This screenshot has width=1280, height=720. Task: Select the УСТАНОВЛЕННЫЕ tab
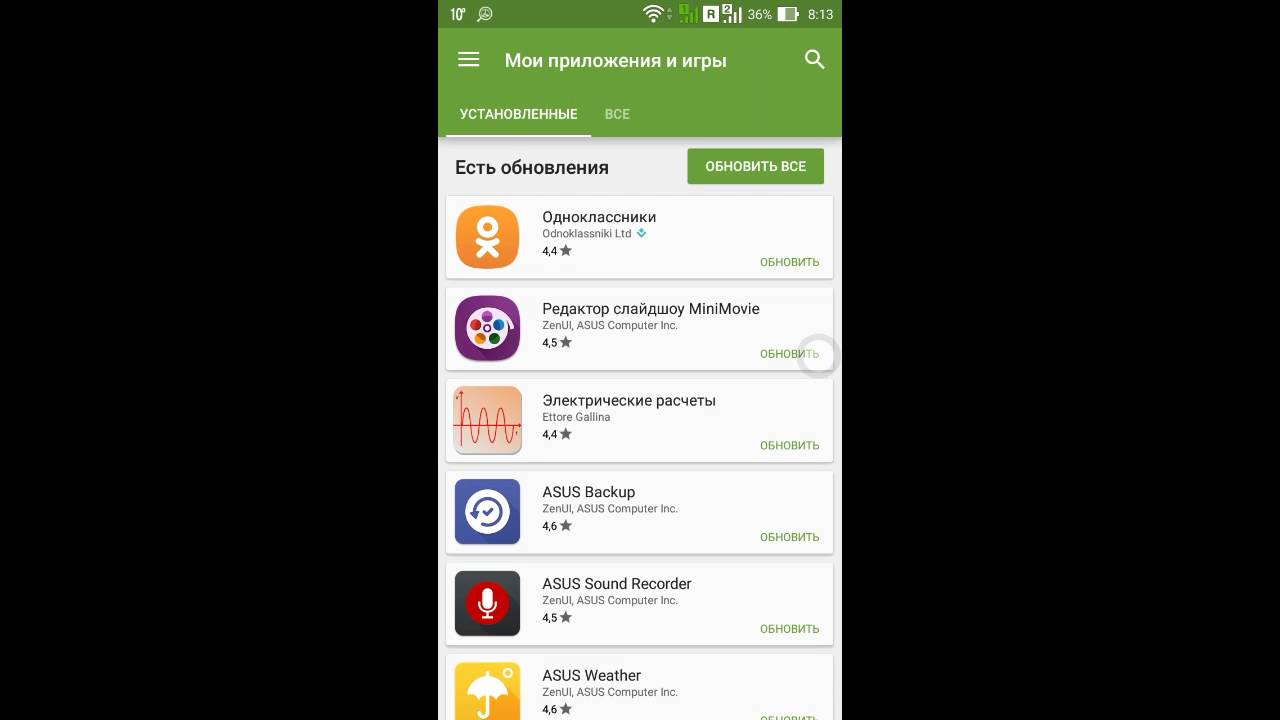click(x=518, y=114)
